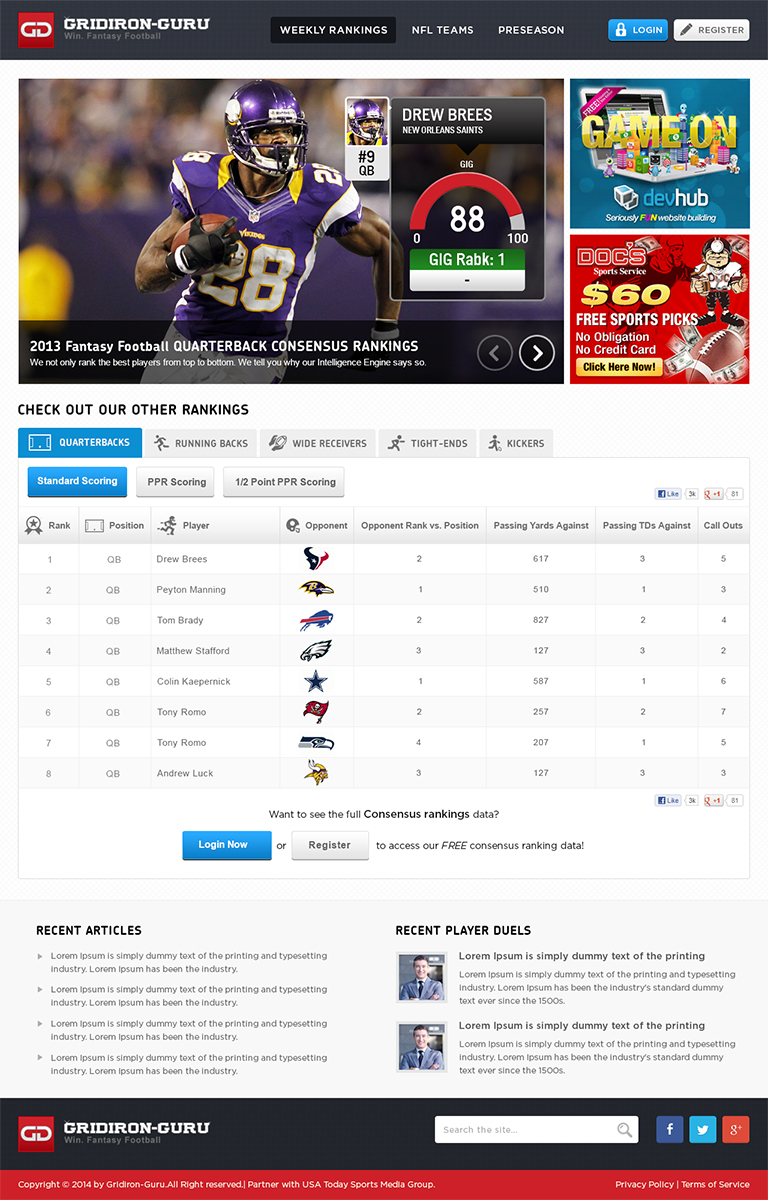Switch to the Running Backs tab

click(200, 443)
